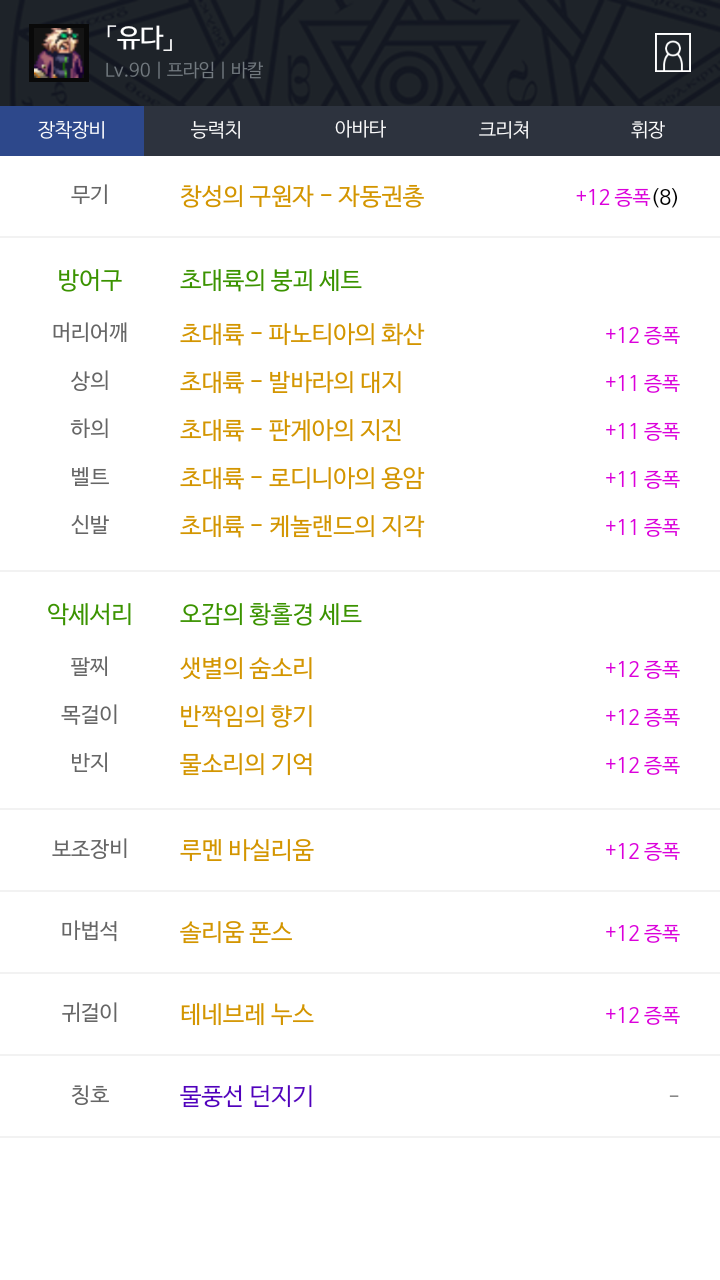Open earring 테네브레 누스
Screen dimensions: 720x1280
pos(246,1014)
